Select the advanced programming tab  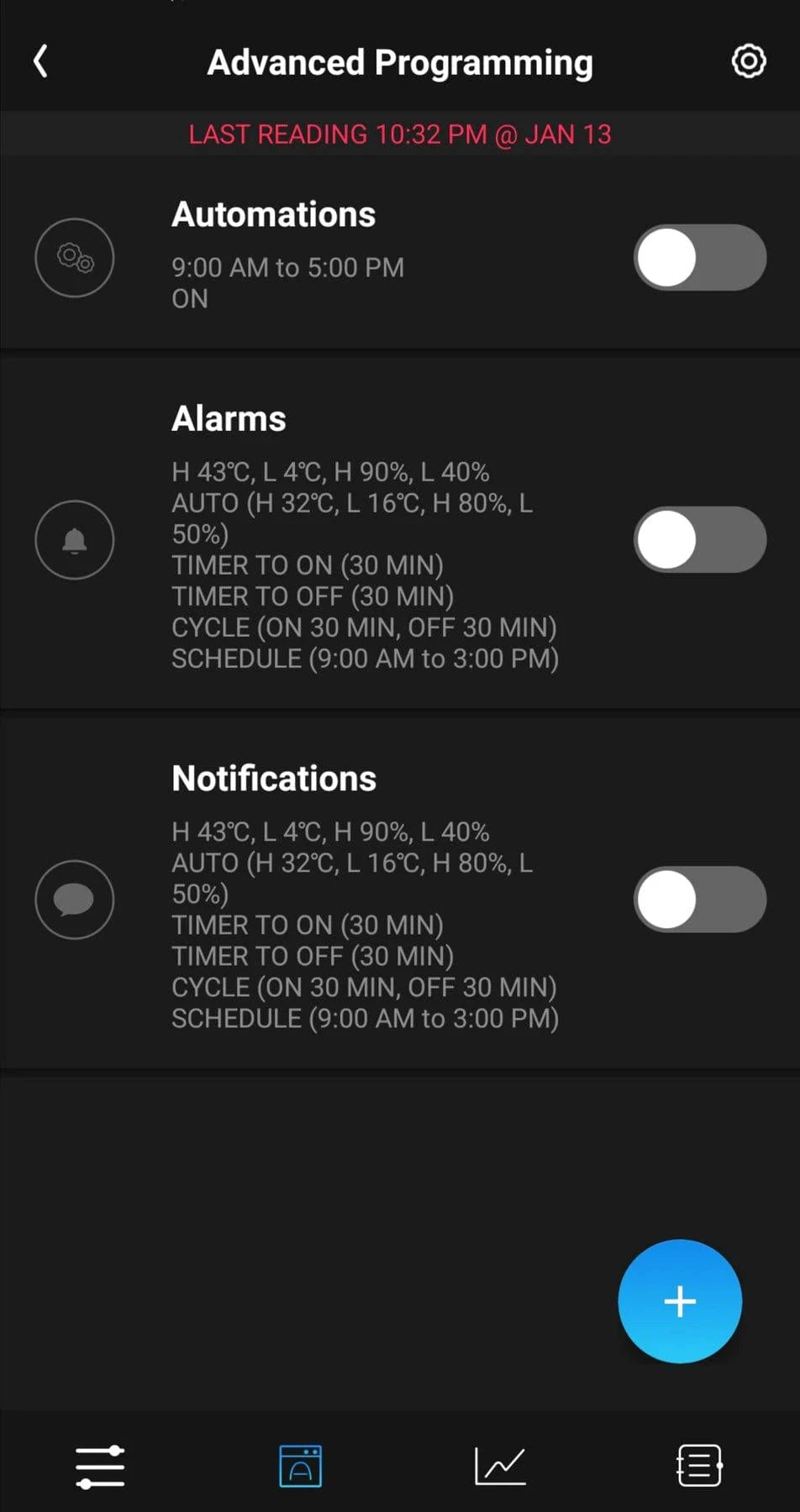tap(300, 1467)
